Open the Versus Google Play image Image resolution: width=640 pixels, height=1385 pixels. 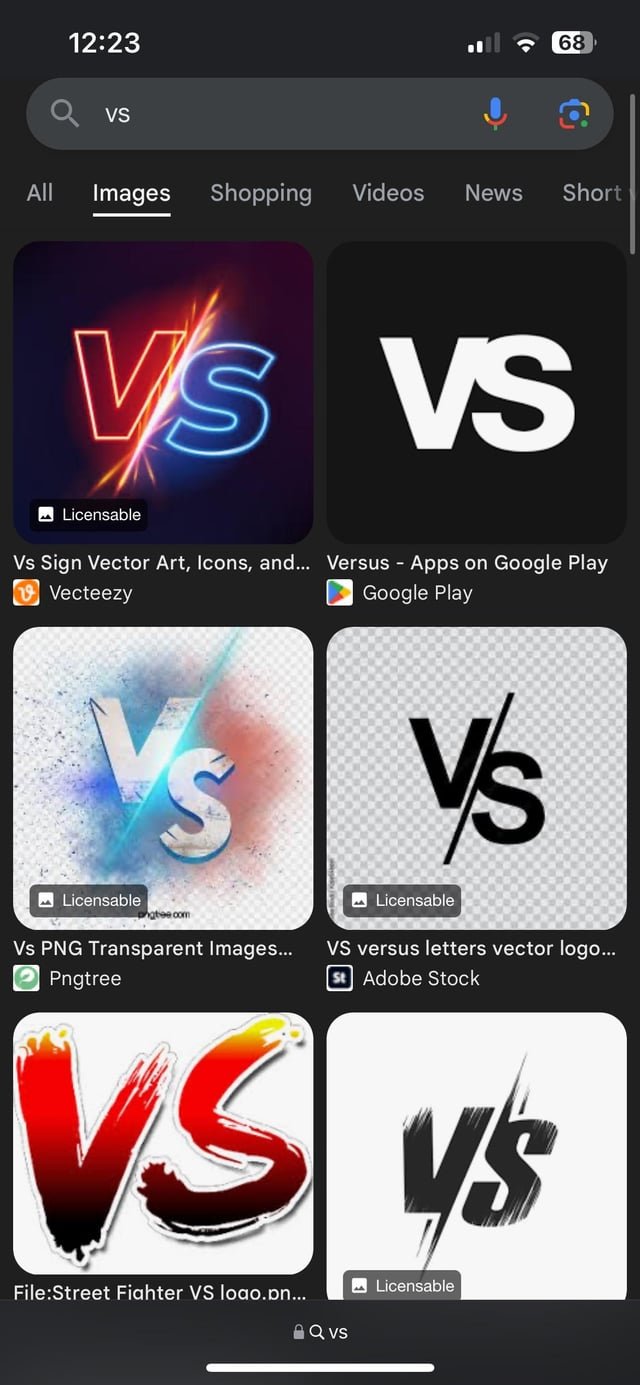pyautogui.click(x=477, y=392)
